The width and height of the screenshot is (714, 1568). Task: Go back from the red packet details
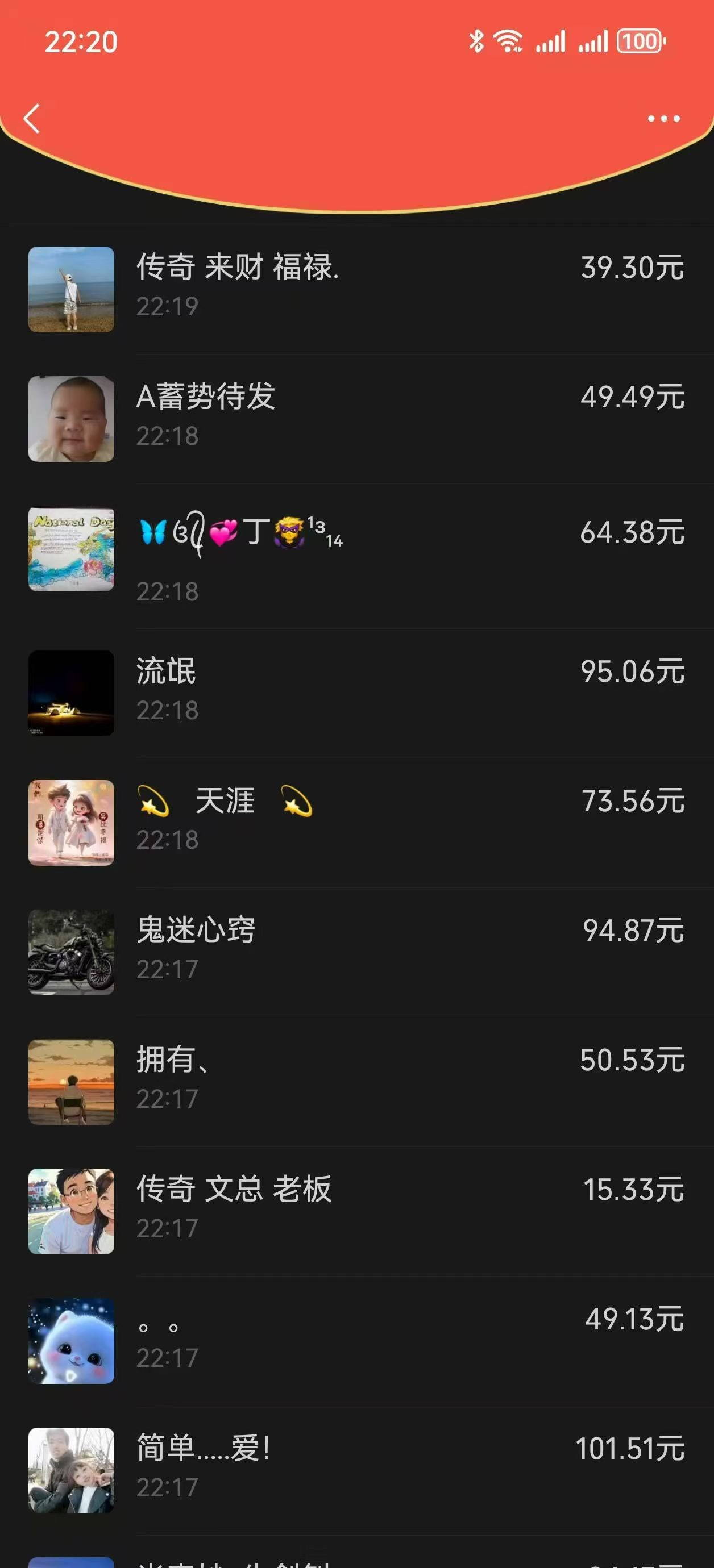(32, 118)
